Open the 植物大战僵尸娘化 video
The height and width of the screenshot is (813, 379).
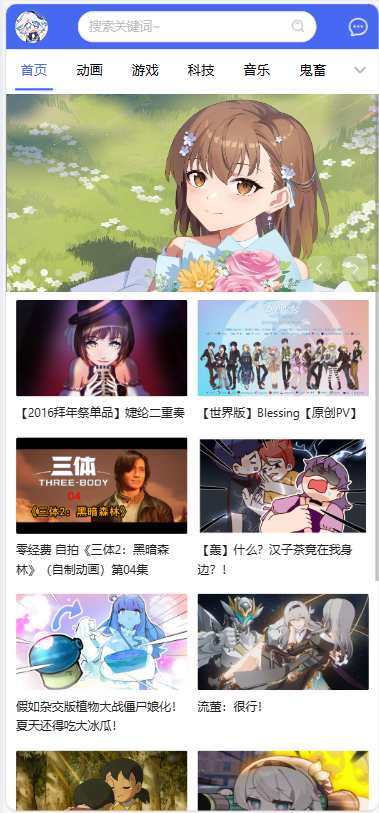102,664
